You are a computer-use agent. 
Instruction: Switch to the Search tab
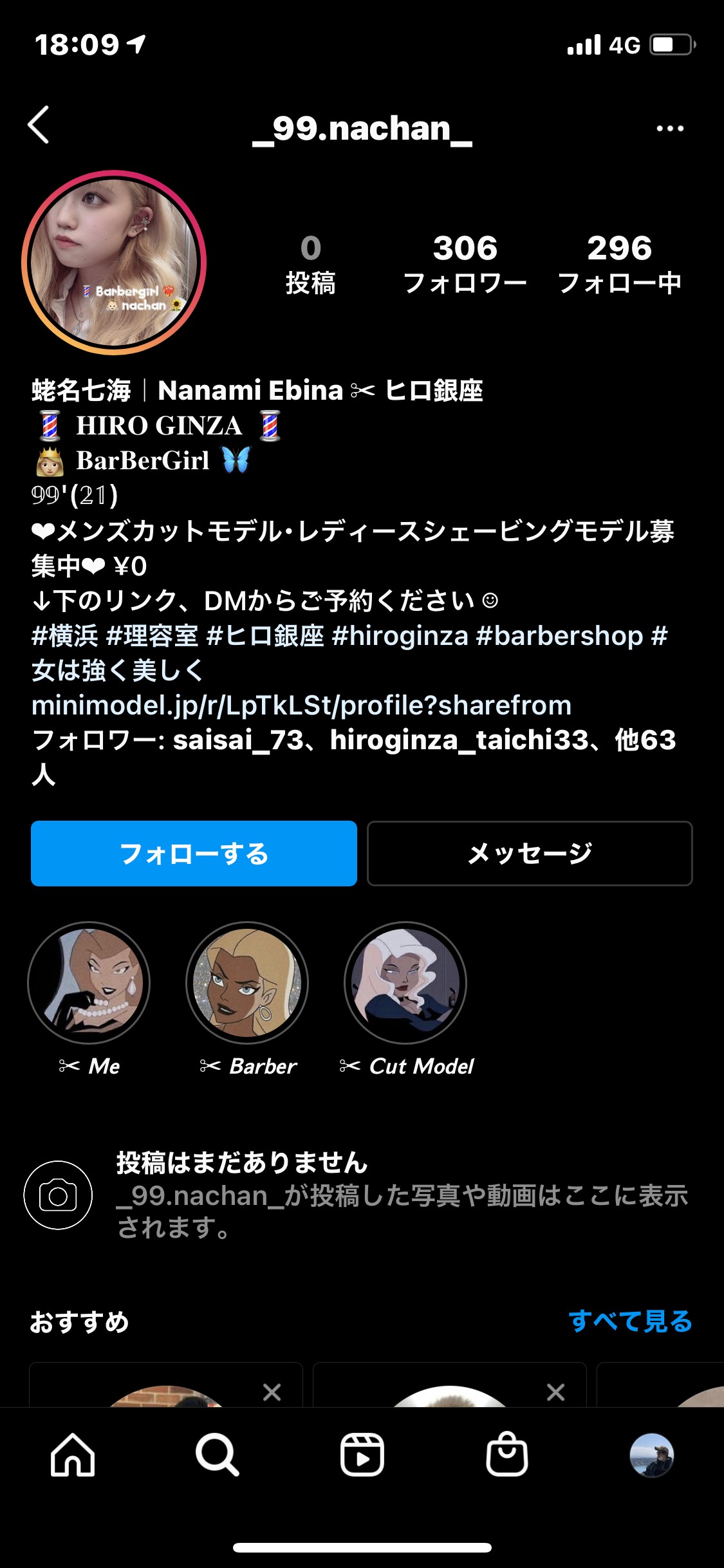[218, 1455]
